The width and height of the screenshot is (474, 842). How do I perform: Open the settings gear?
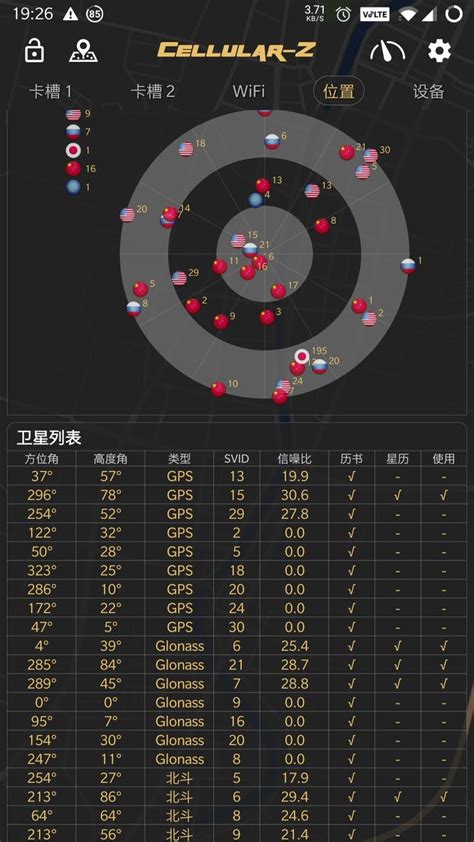439,51
